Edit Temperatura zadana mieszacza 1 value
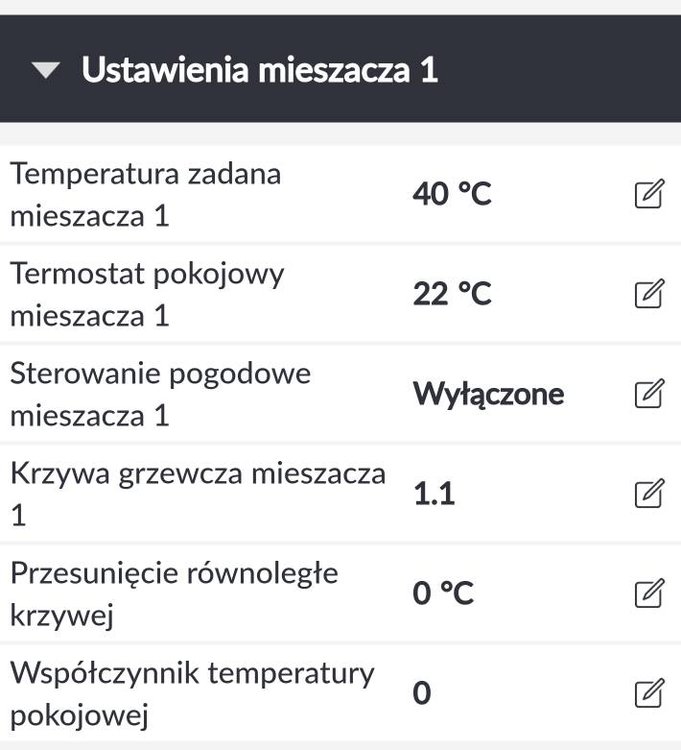 pos(649,193)
